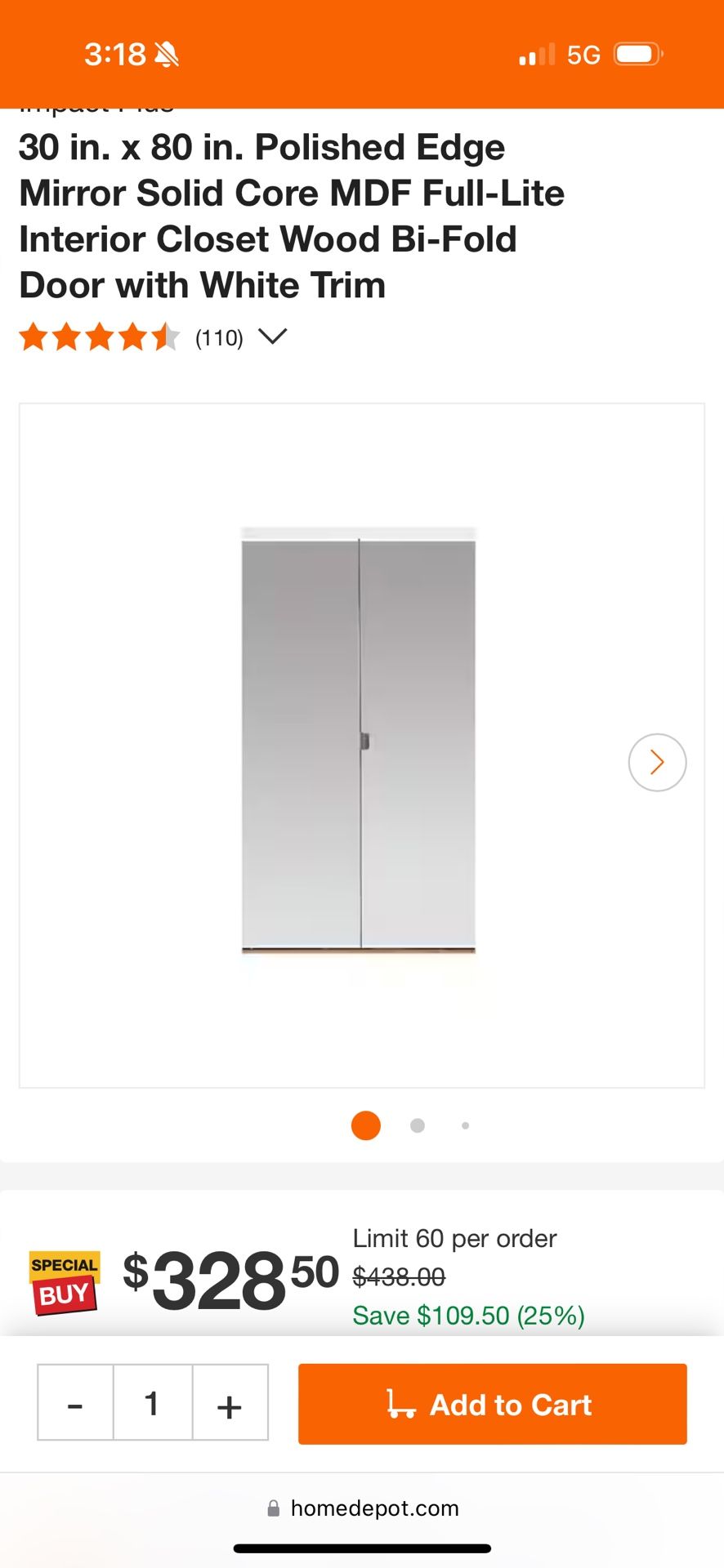This screenshot has width=724, height=1568.
Task: Expand the 110 ratings dropdown
Action: (272, 336)
